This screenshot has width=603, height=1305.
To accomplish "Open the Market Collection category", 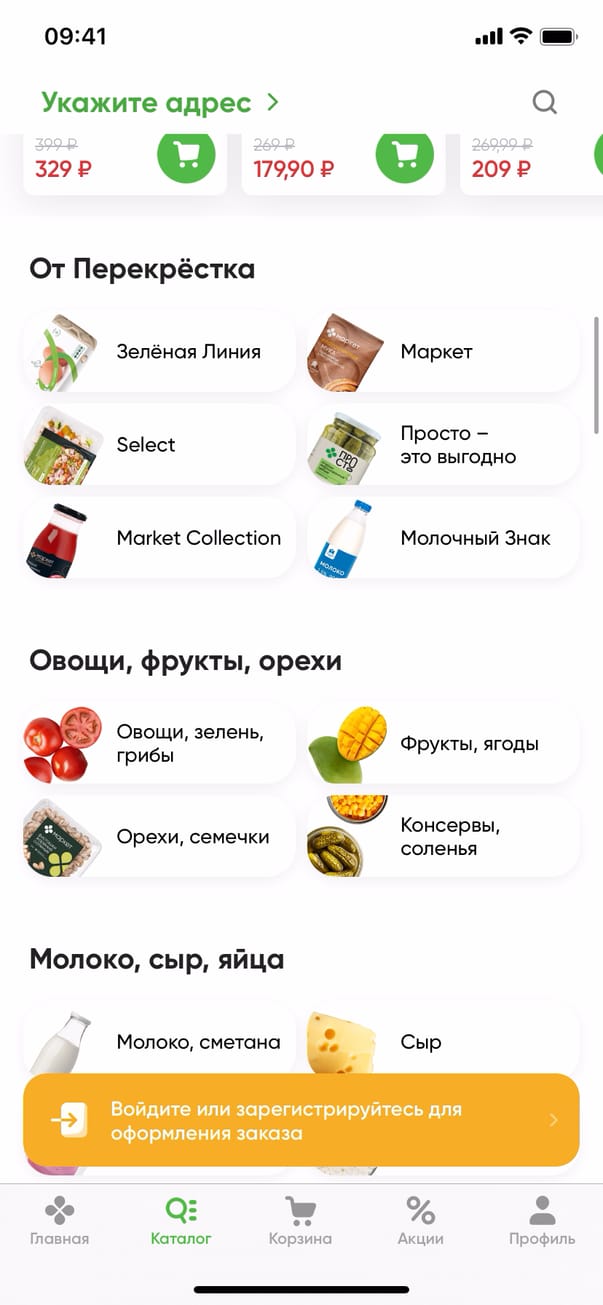I will [160, 538].
